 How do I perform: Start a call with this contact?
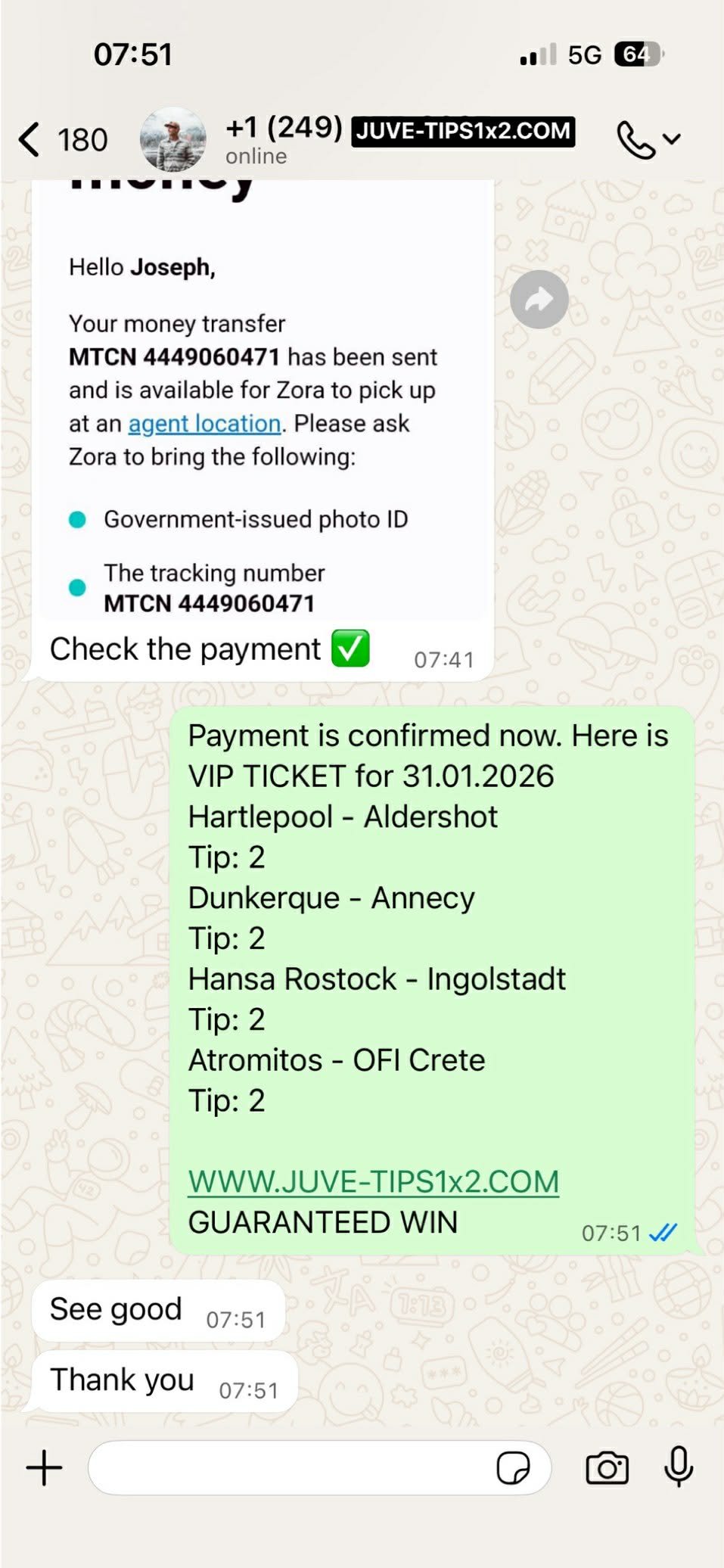636,140
